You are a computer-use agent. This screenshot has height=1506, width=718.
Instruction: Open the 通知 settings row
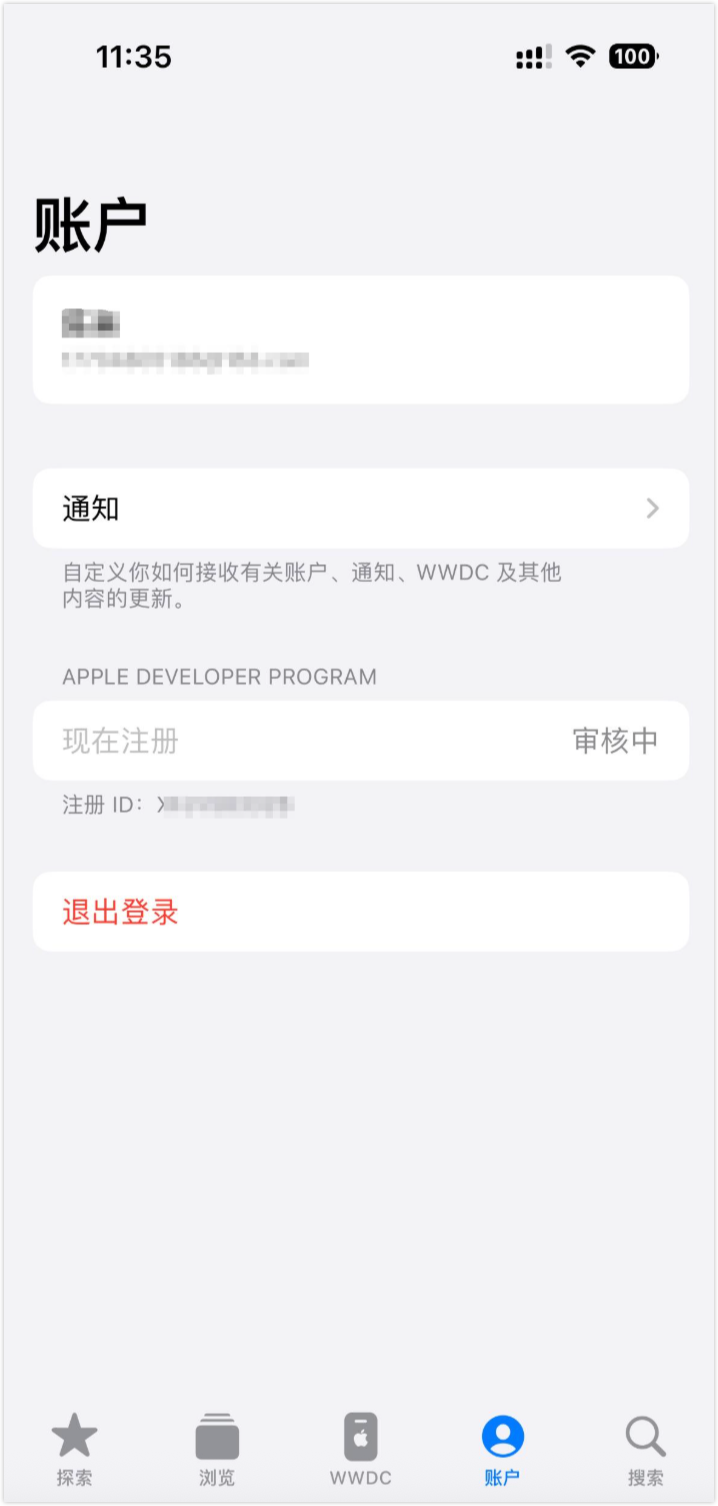[360, 508]
